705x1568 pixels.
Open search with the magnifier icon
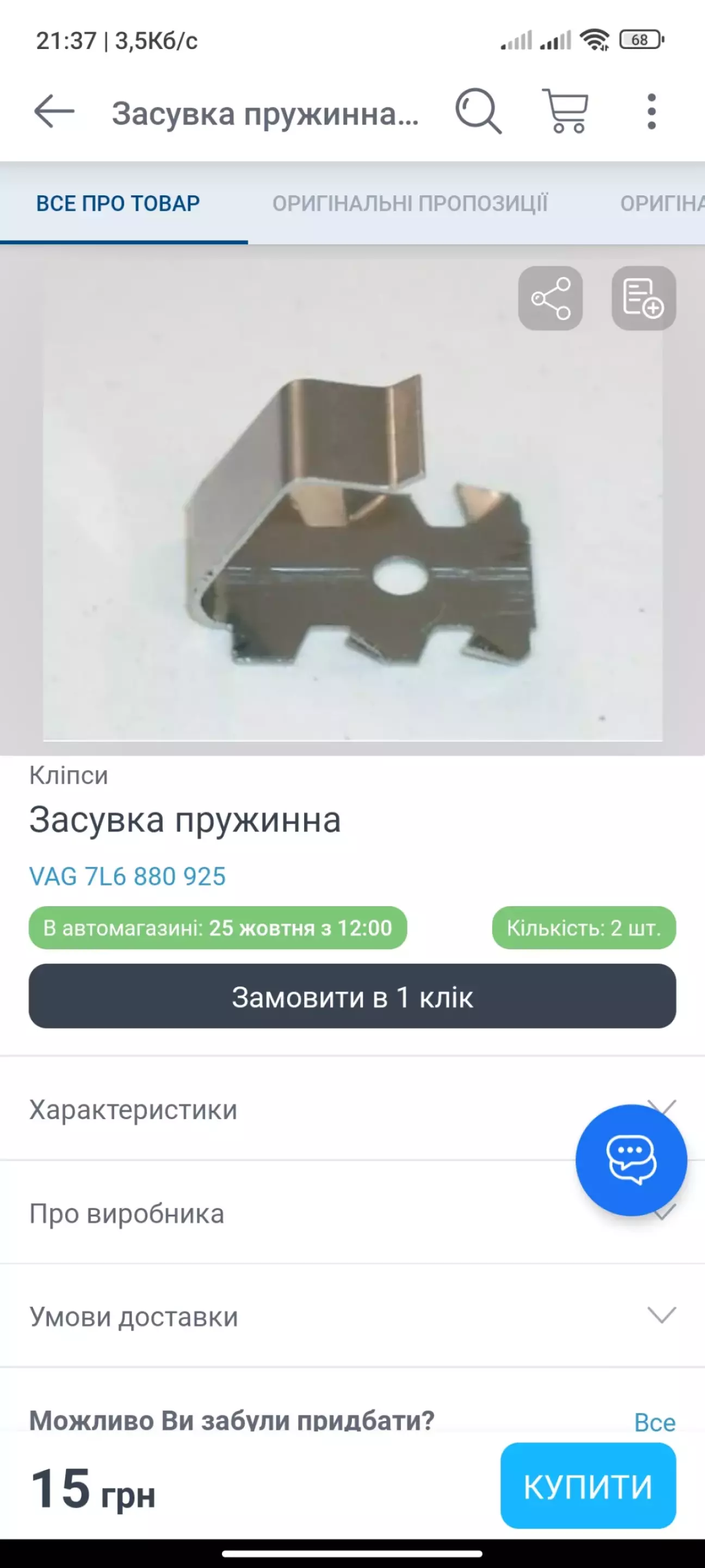coord(478,111)
